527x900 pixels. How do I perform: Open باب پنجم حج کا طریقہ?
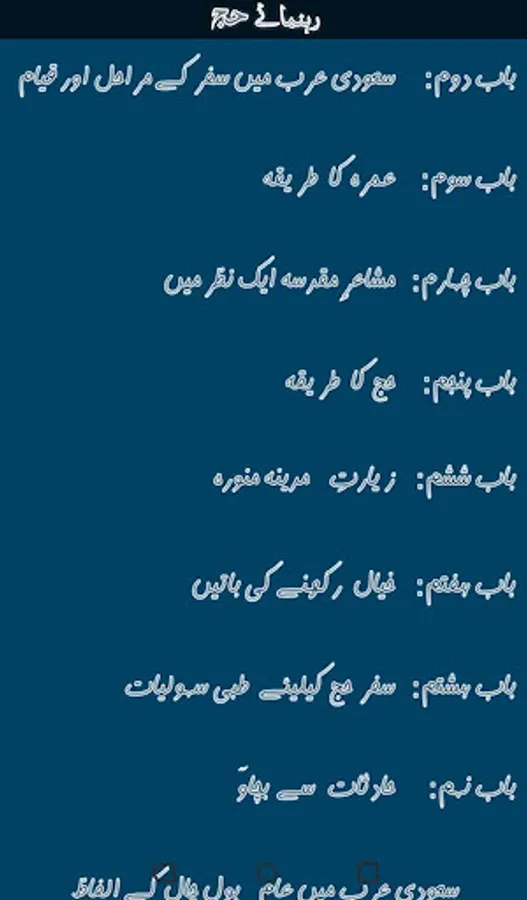pos(401,382)
